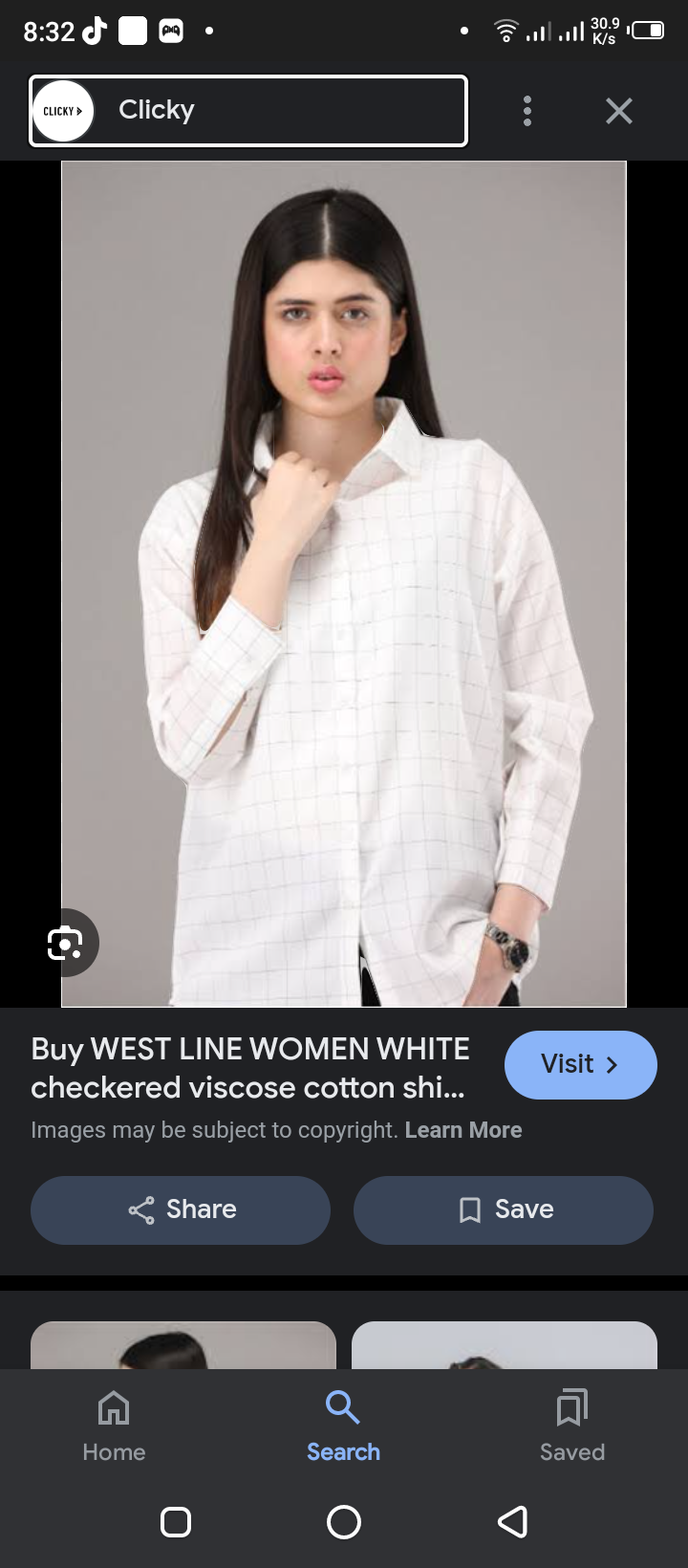Search this image with Google Lens

65,944
